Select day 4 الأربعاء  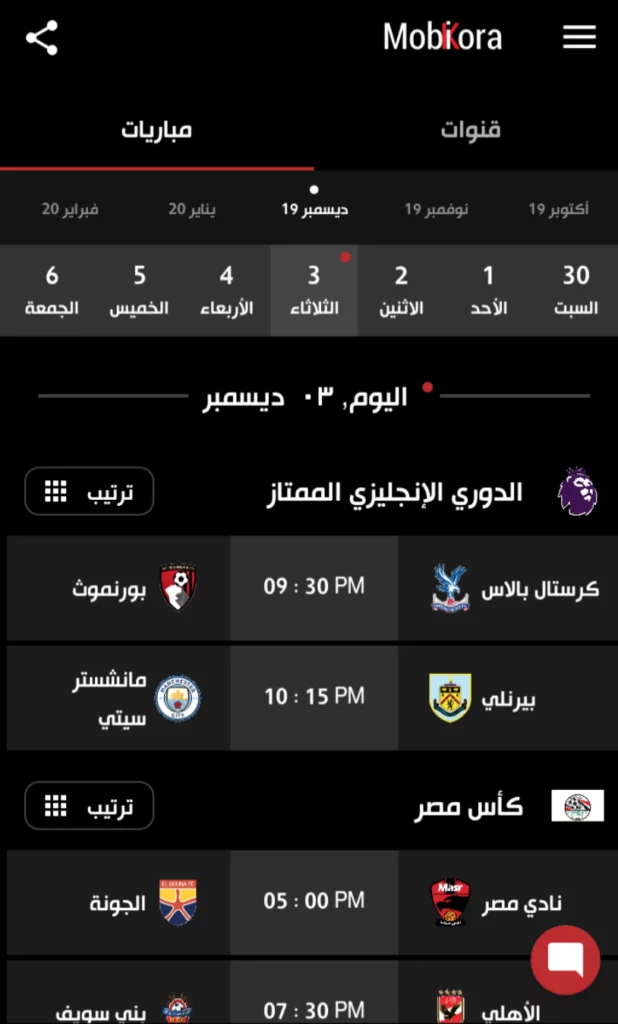[227, 290]
